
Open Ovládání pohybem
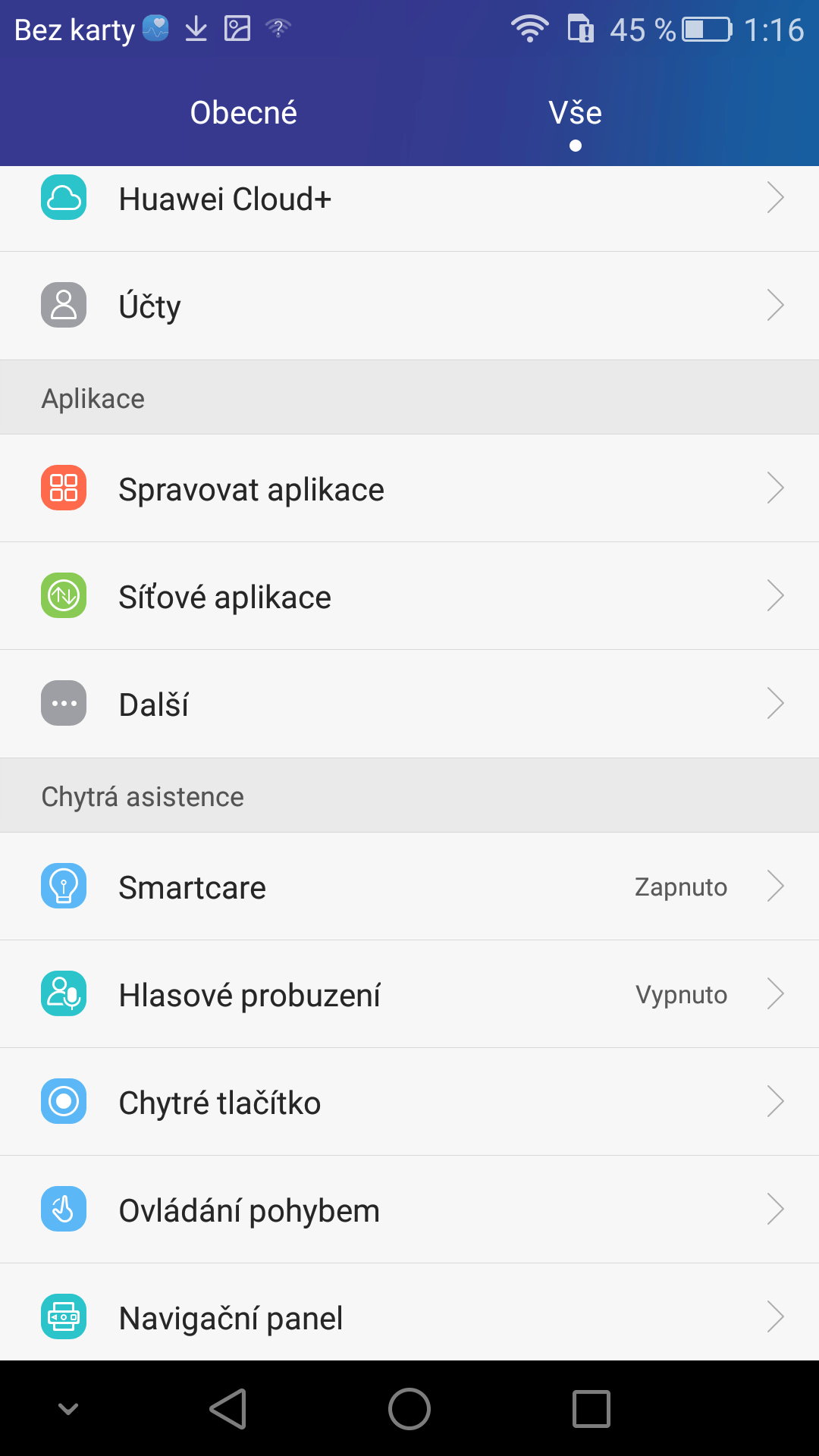click(409, 1210)
